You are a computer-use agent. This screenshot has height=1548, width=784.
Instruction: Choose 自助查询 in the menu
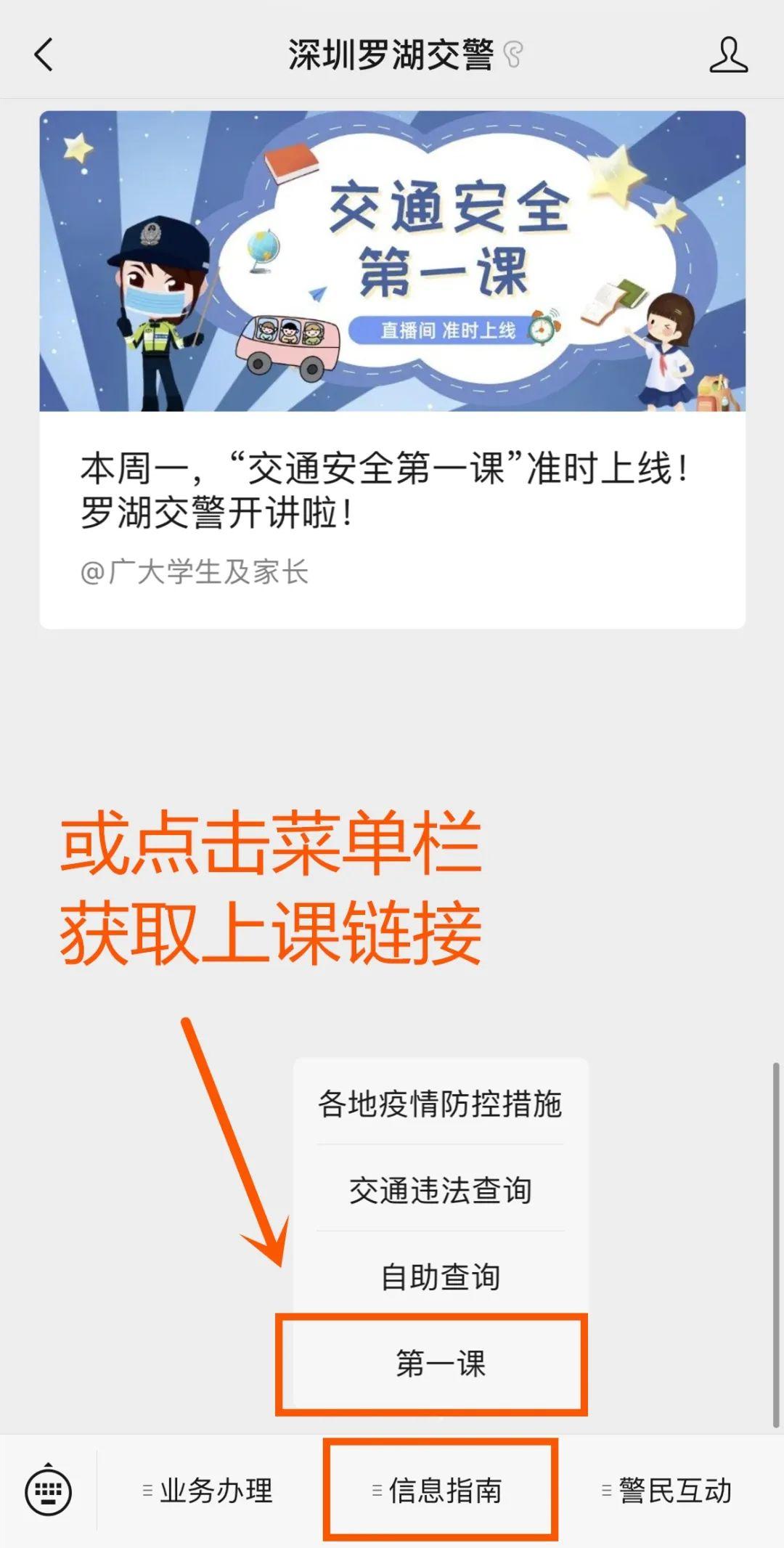(440, 1277)
